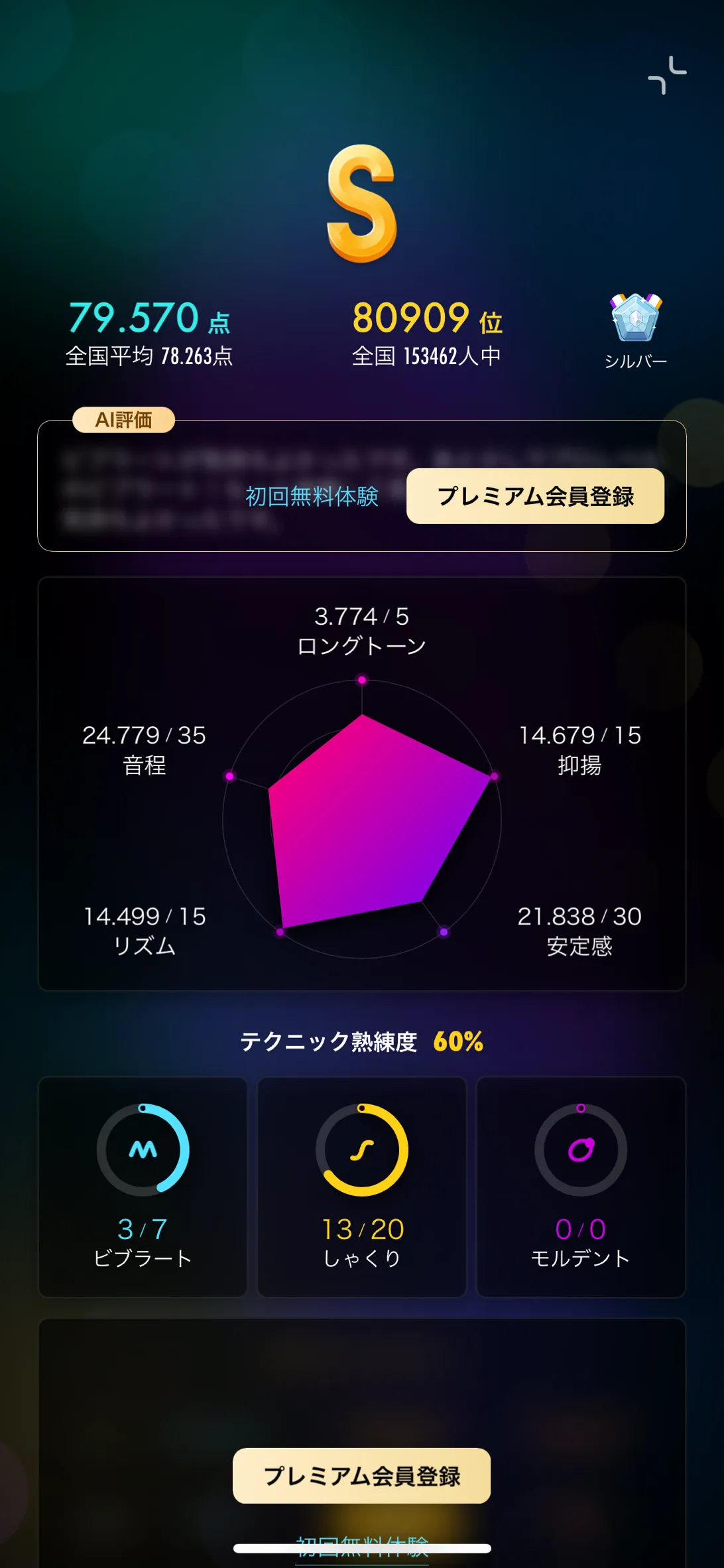Tap プレミアム会員登録 in the AI評価 box
Viewport: 724px width, 1568px height.
[535, 496]
